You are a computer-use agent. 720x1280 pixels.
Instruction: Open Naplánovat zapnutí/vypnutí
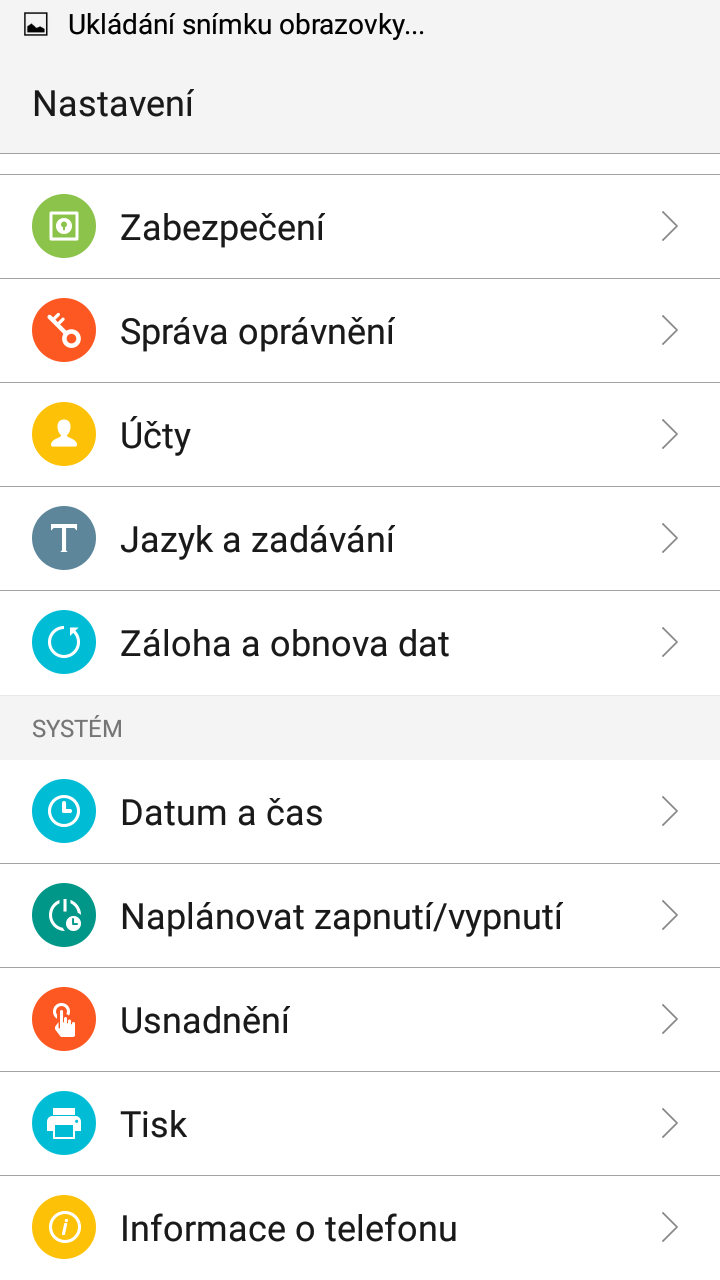tap(360, 916)
